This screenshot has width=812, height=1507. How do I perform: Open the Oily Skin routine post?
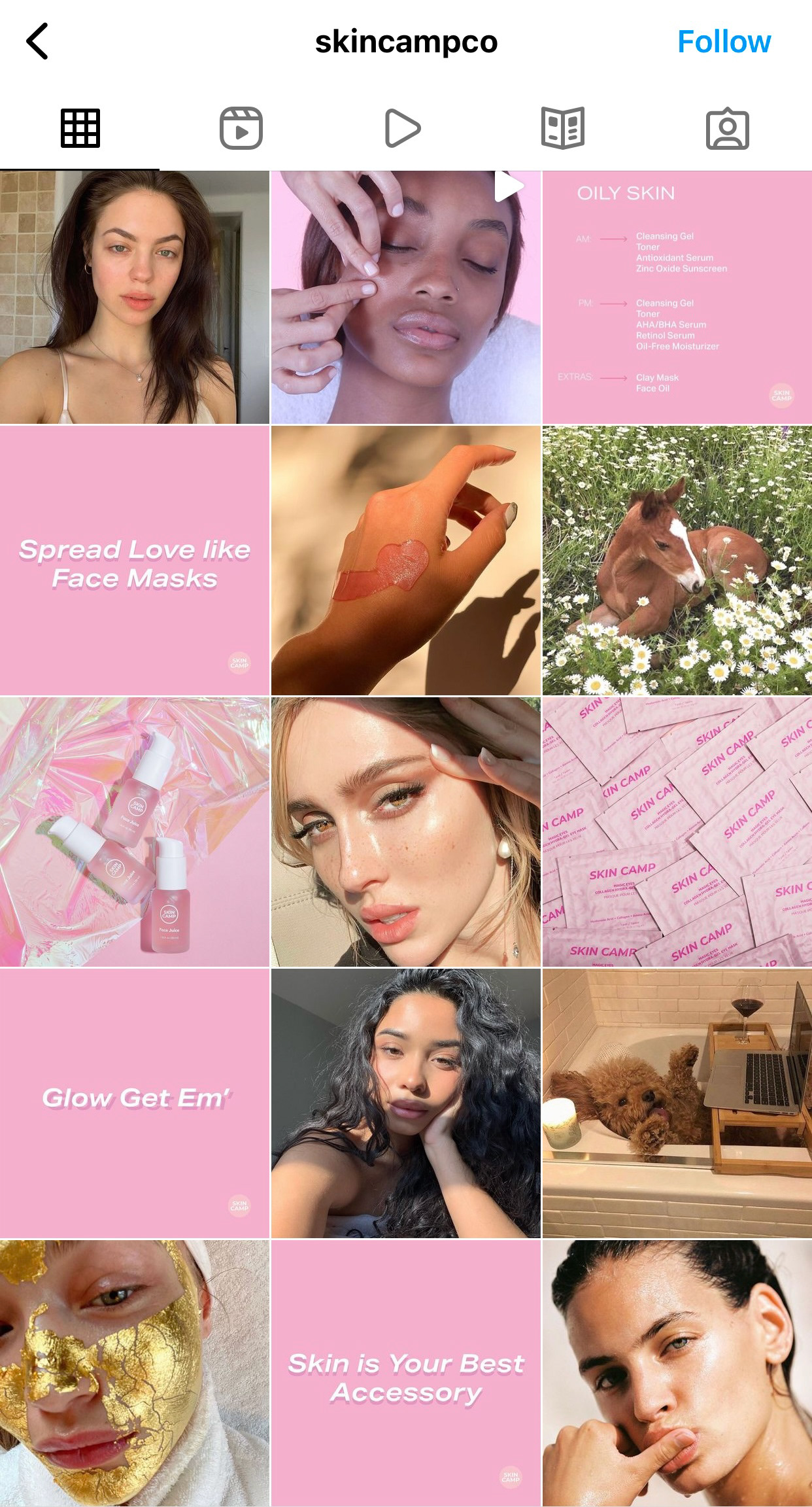pos(677,298)
